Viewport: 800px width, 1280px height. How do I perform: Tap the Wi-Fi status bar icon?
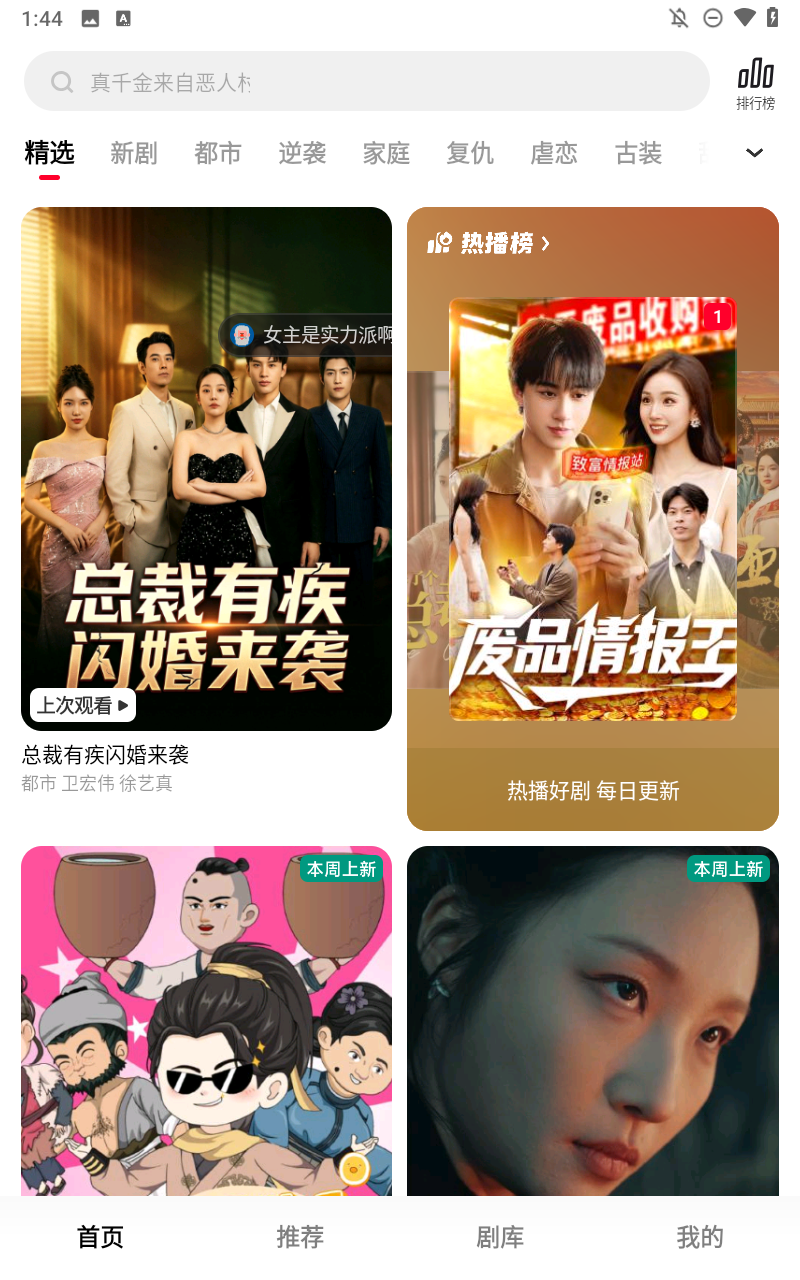[x=742, y=17]
